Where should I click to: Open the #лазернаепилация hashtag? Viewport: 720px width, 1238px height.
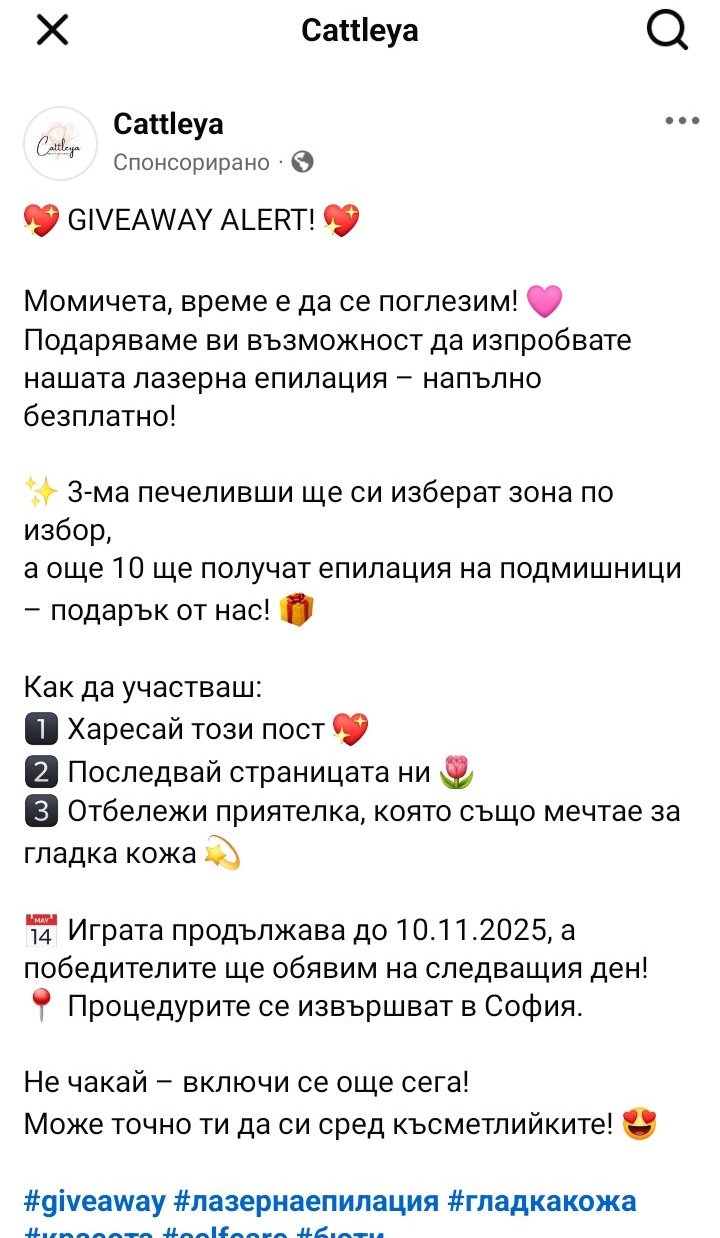tap(306, 1201)
